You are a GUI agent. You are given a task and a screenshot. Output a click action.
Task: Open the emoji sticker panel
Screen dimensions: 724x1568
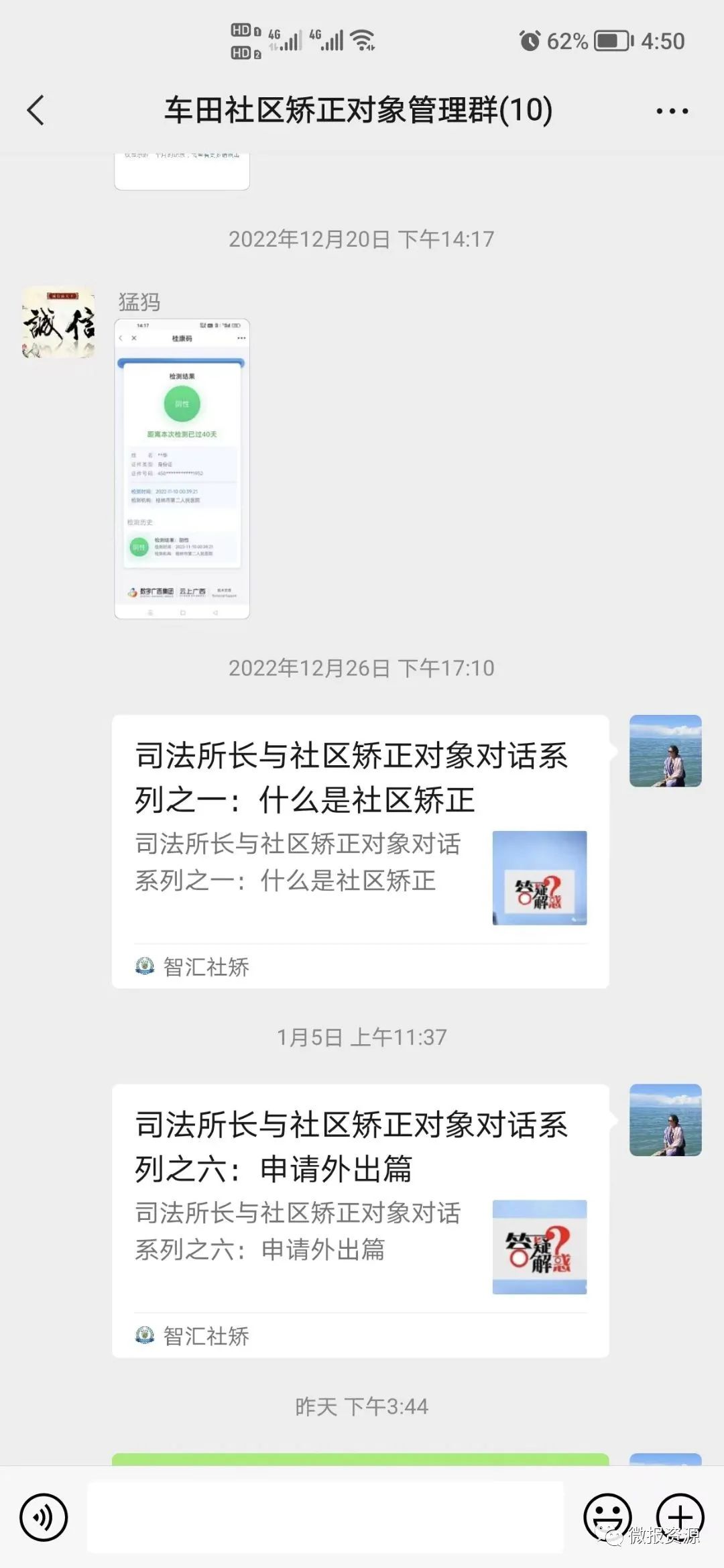click(x=607, y=1517)
